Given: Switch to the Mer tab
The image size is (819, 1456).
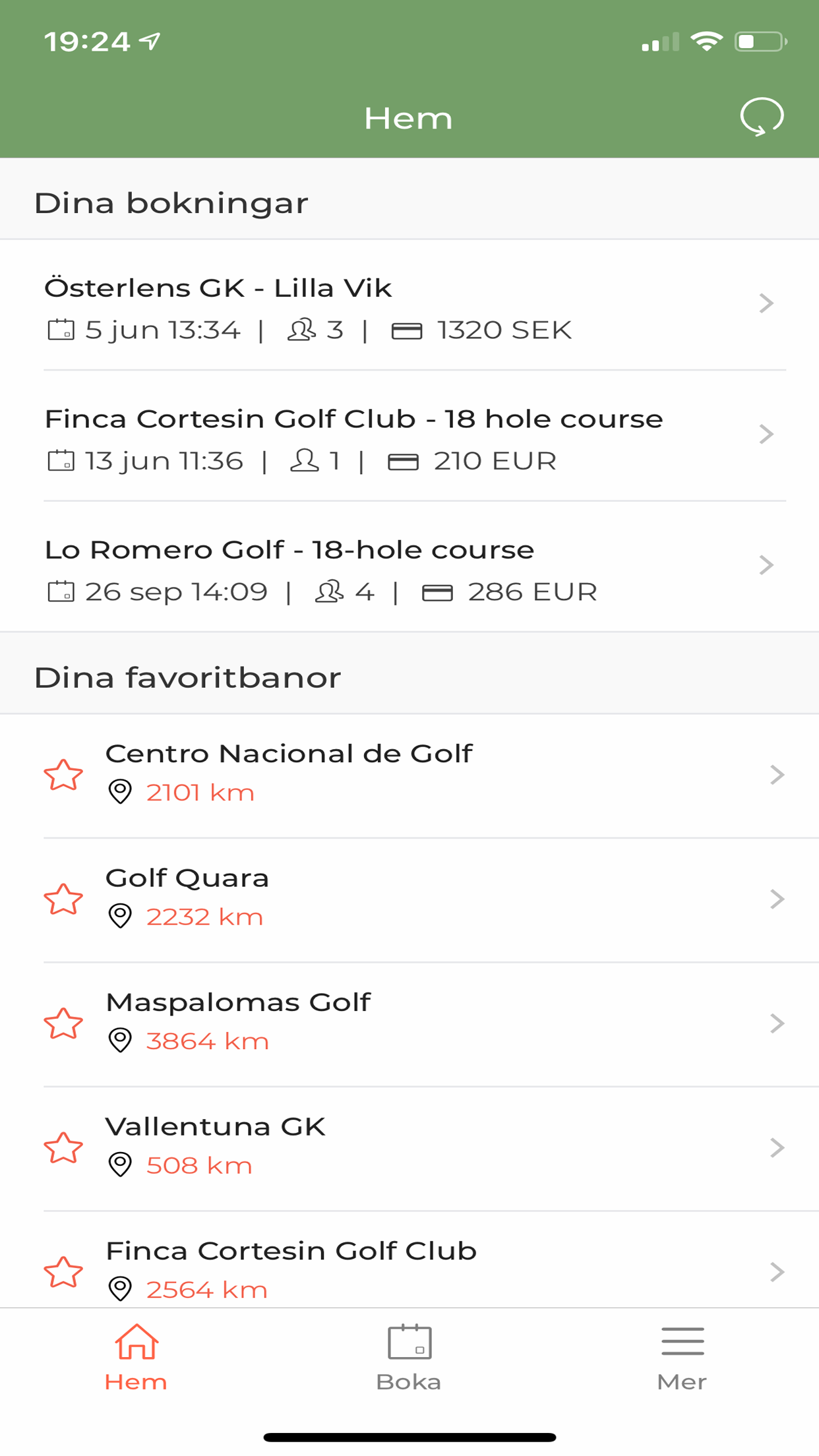Looking at the screenshot, I should pyautogui.click(x=682, y=1358).
